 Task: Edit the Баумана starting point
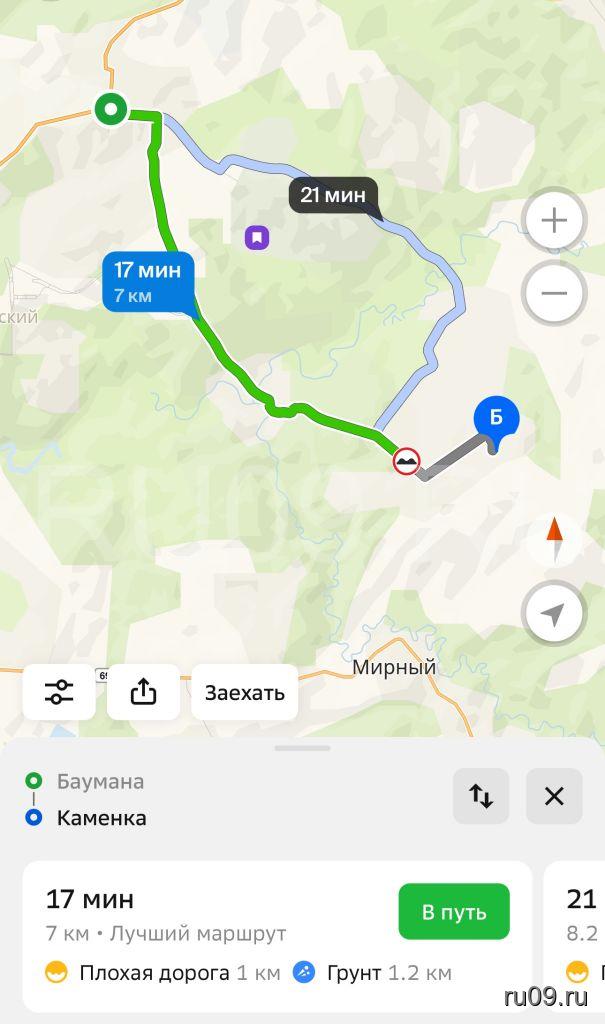[100, 781]
